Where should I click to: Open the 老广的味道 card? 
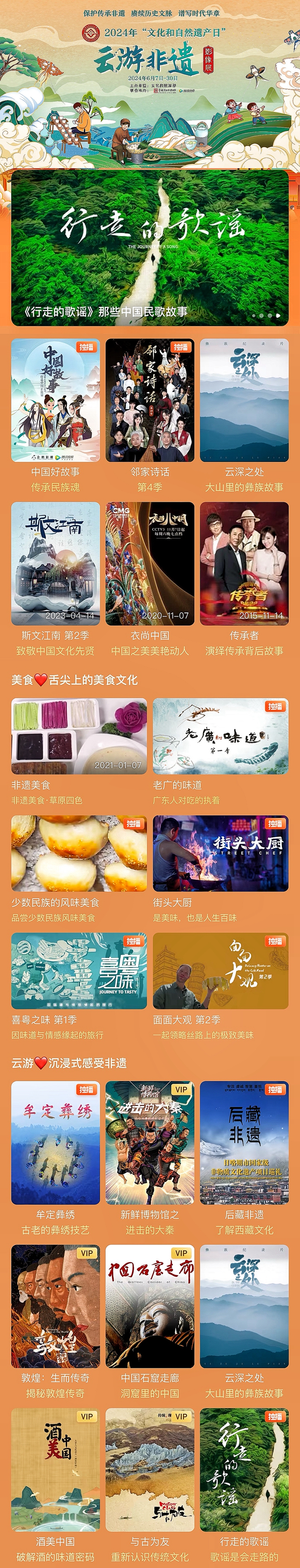(220, 736)
